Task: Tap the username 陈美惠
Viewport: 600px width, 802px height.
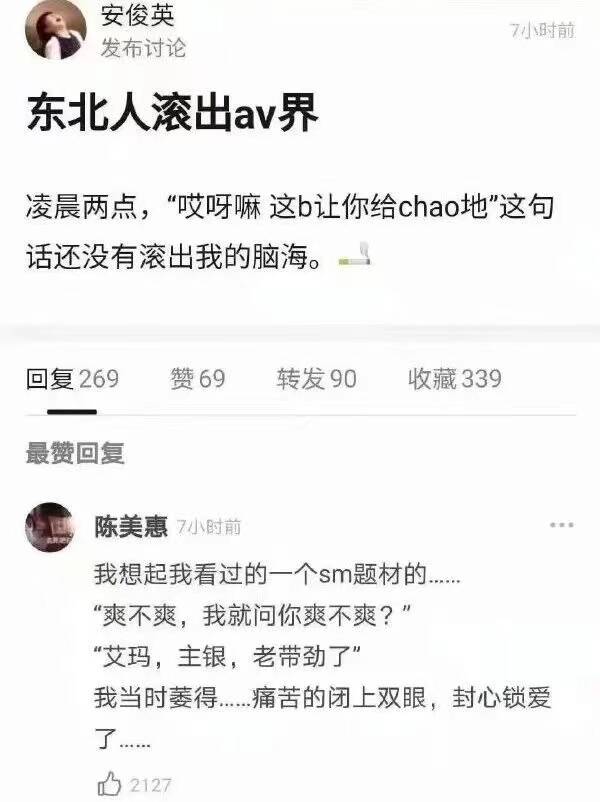Action: coord(131,526)
